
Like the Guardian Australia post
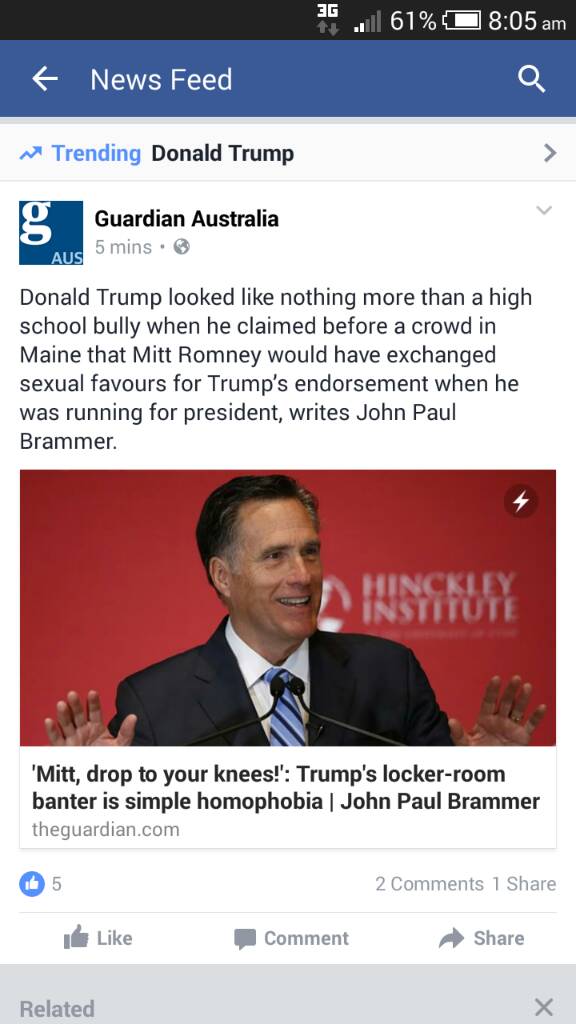coord(98,938)
